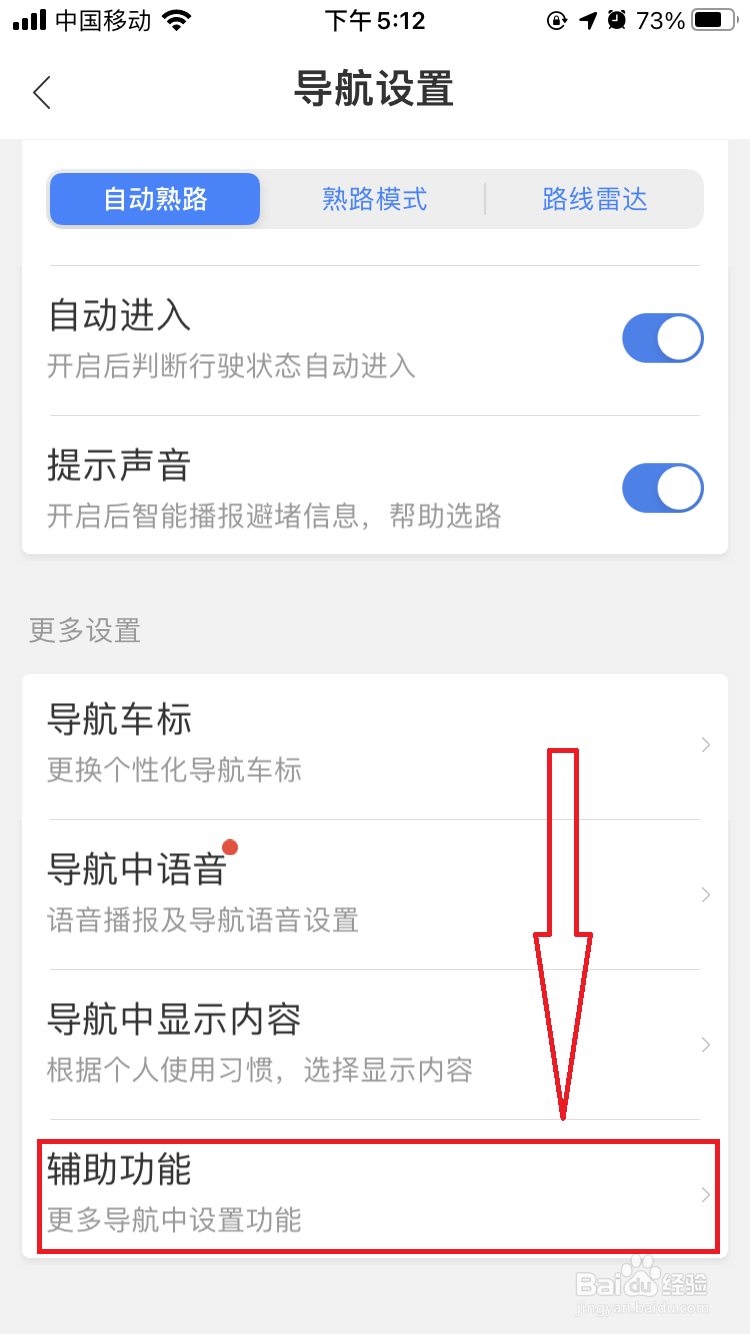Tap the red dot badge on 导航中语音
The width and height of the screenshot is (750, 1334).
[x=230, y=848]
